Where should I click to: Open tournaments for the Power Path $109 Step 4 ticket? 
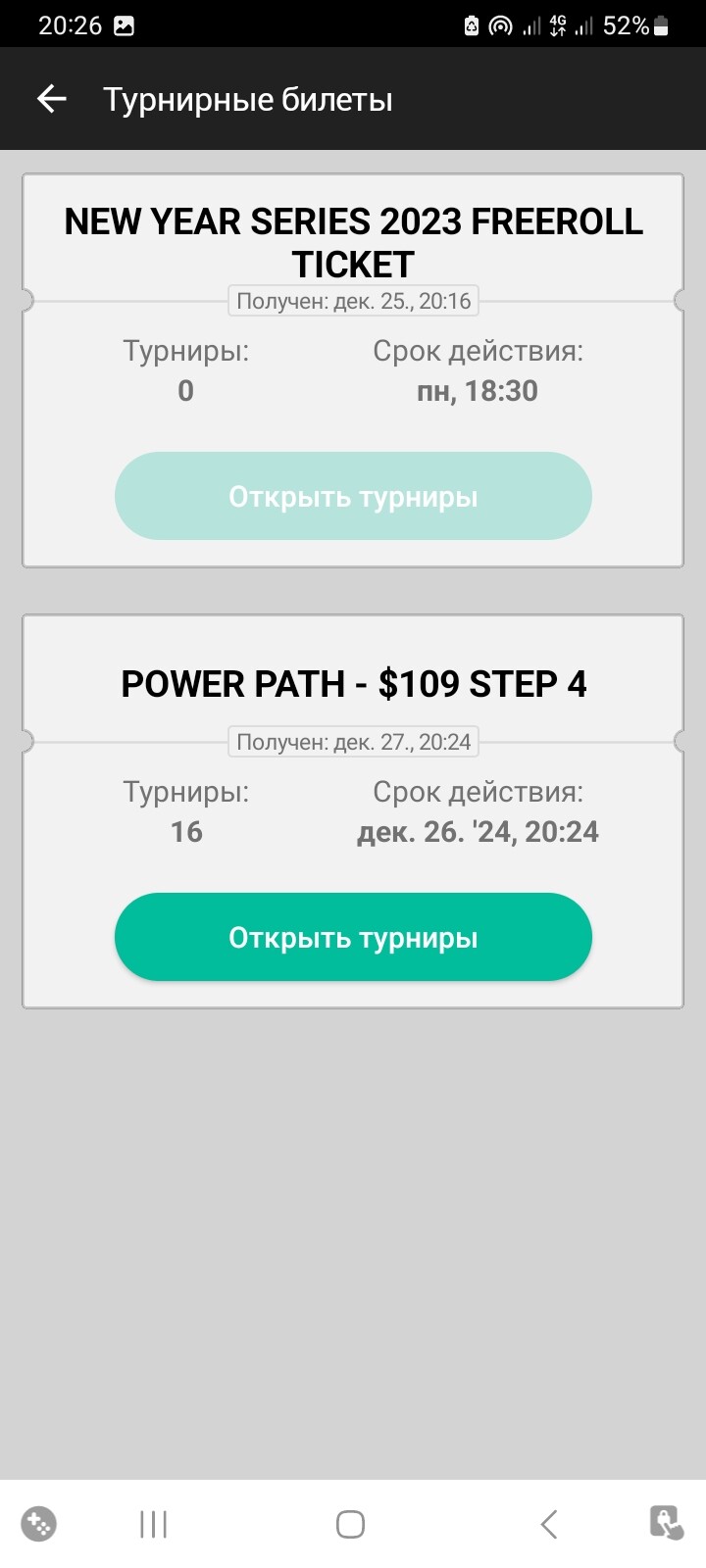click(x=353, y=937)
